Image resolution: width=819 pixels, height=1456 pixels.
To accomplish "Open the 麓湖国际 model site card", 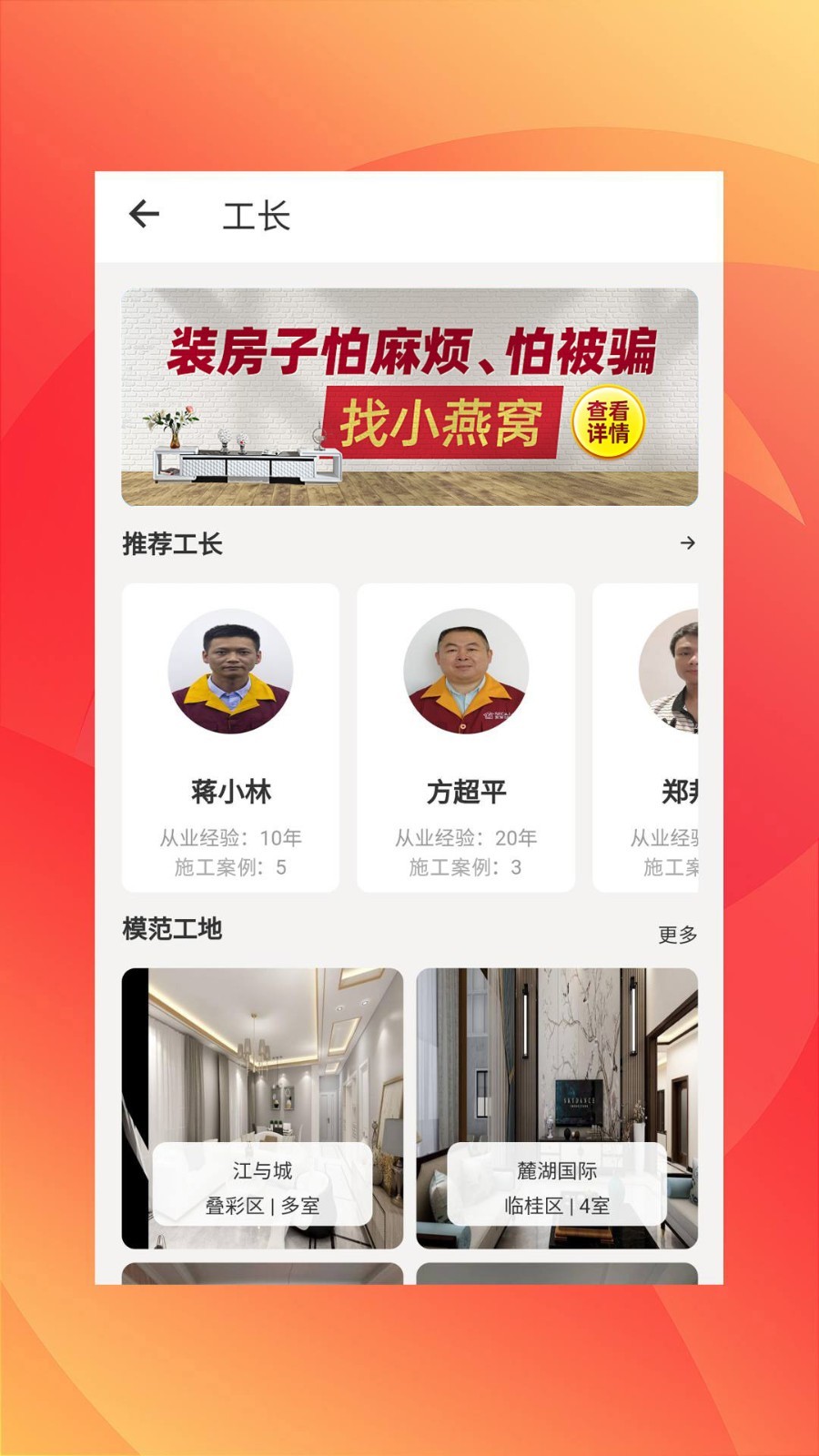I will tap(557, 1107).
